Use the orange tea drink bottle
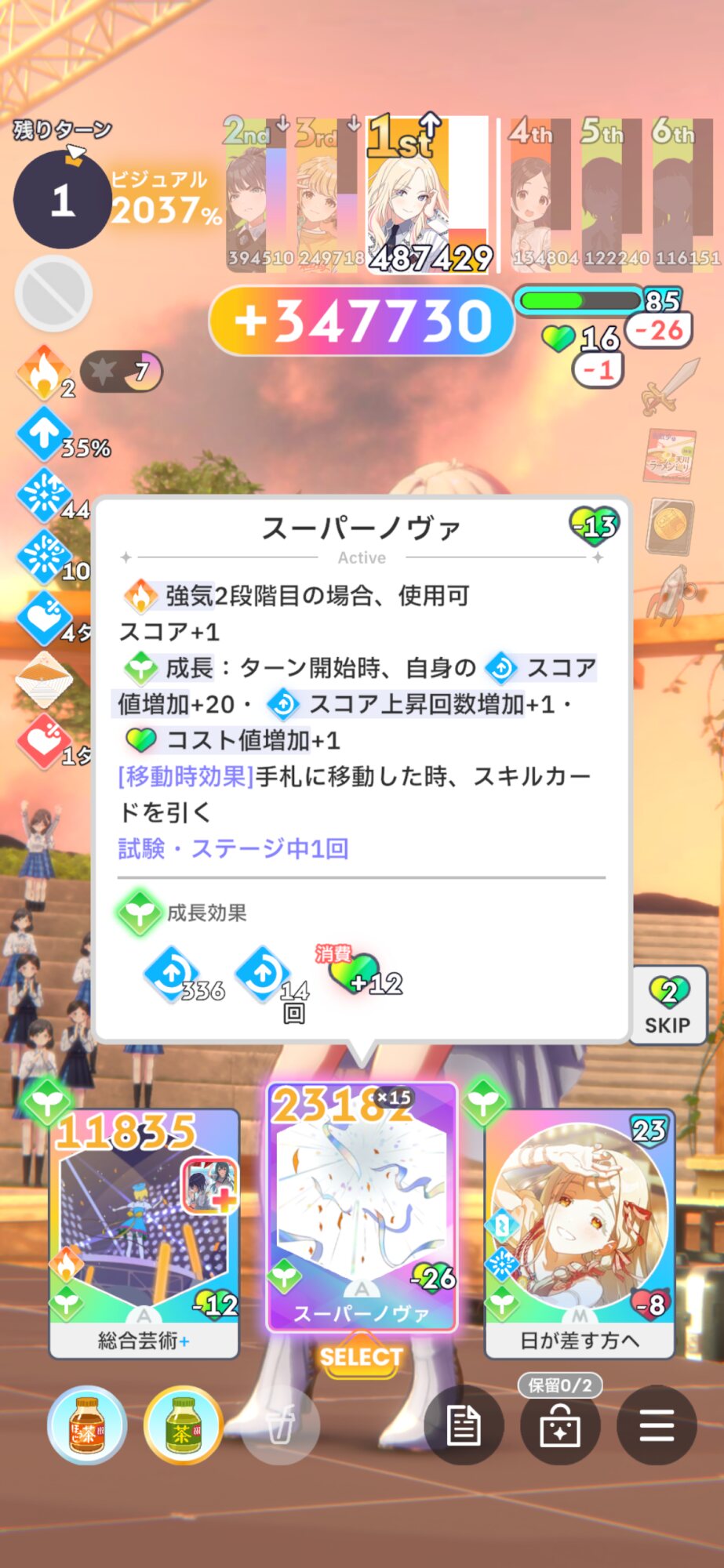Viewport: 724px width, 1568px height. pyautogui.click(x=86, y=1425)
